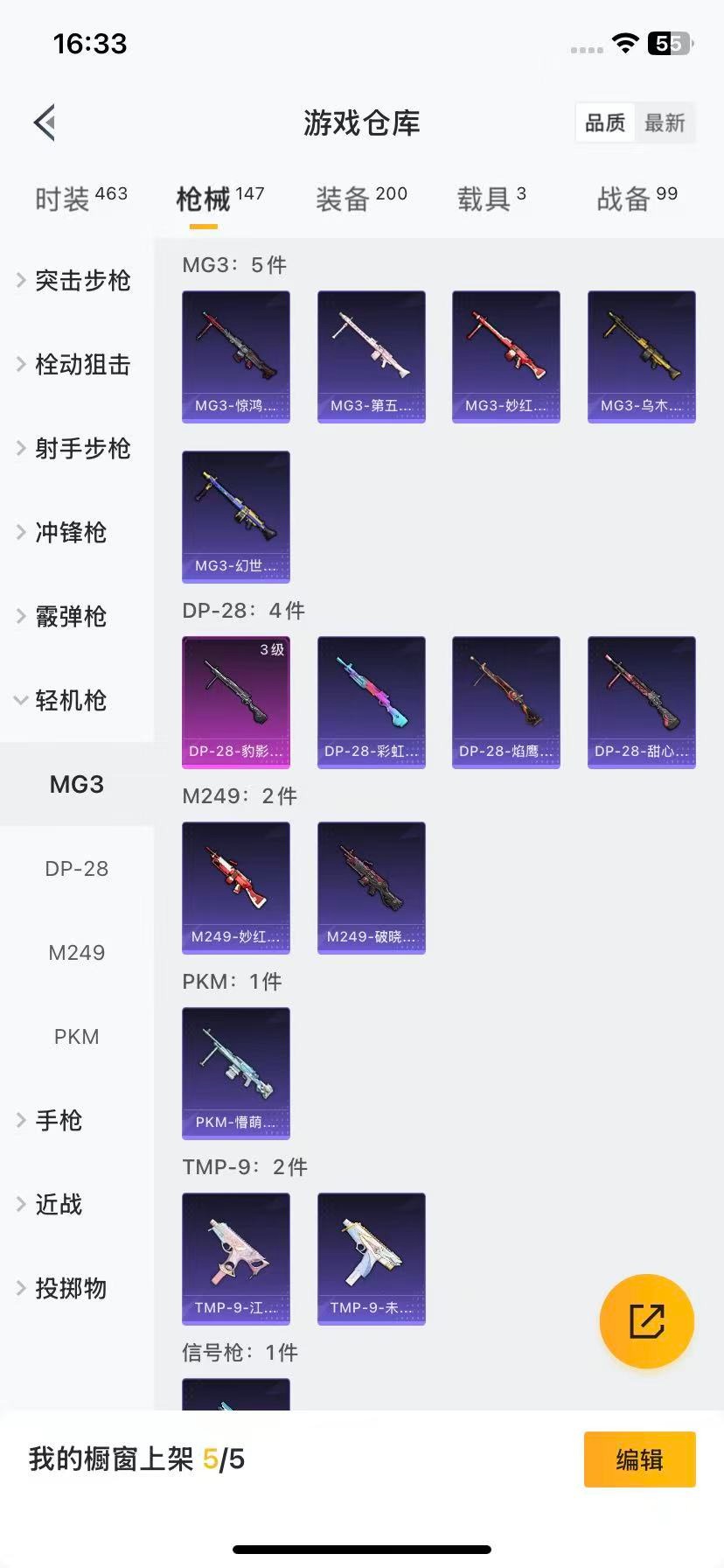Open the M249-破晓 skin
Image resolution: width=724 pixels, height=1568 pixels.
371,887
